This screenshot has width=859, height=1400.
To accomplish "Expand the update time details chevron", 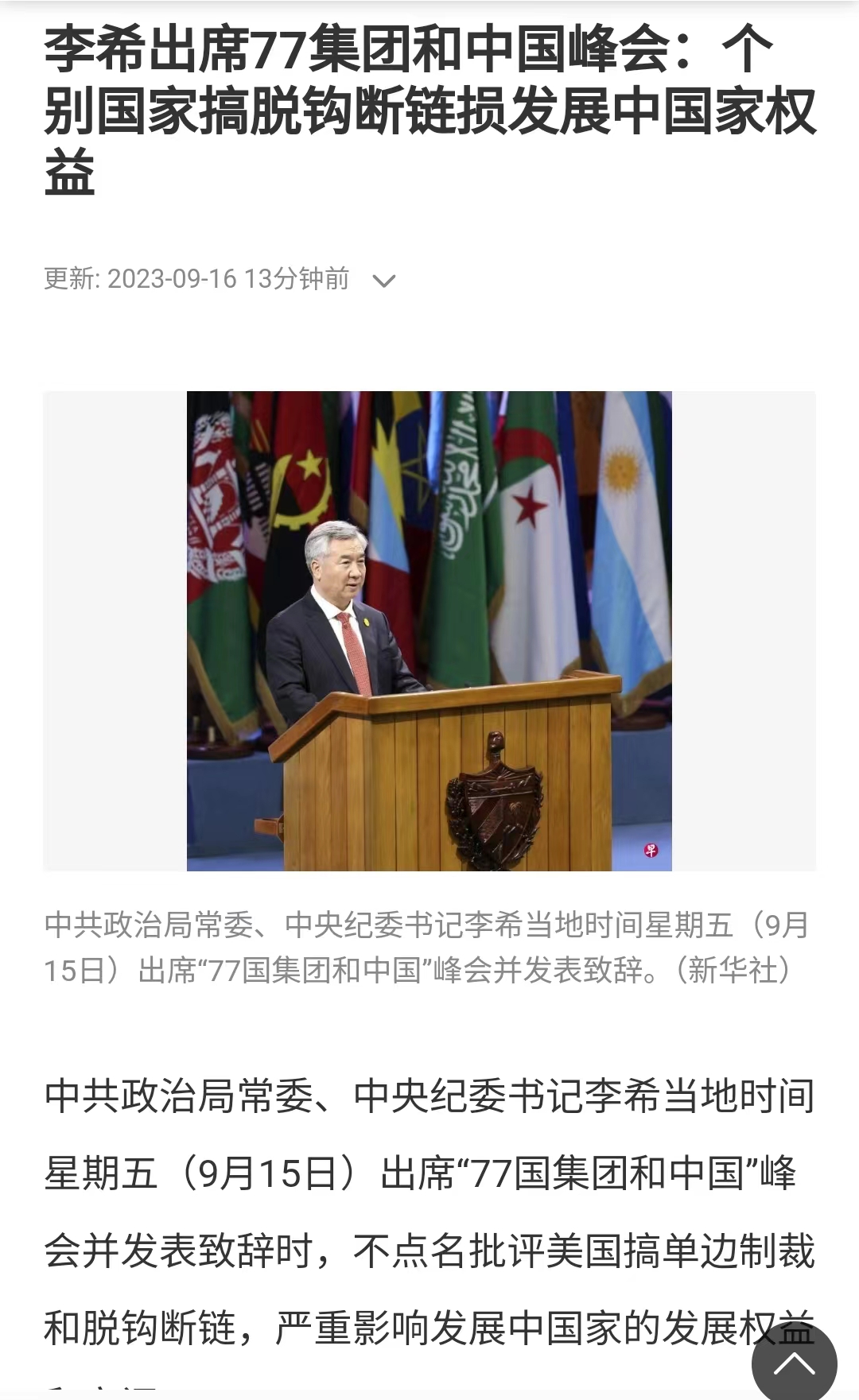I will click(384, 281).
